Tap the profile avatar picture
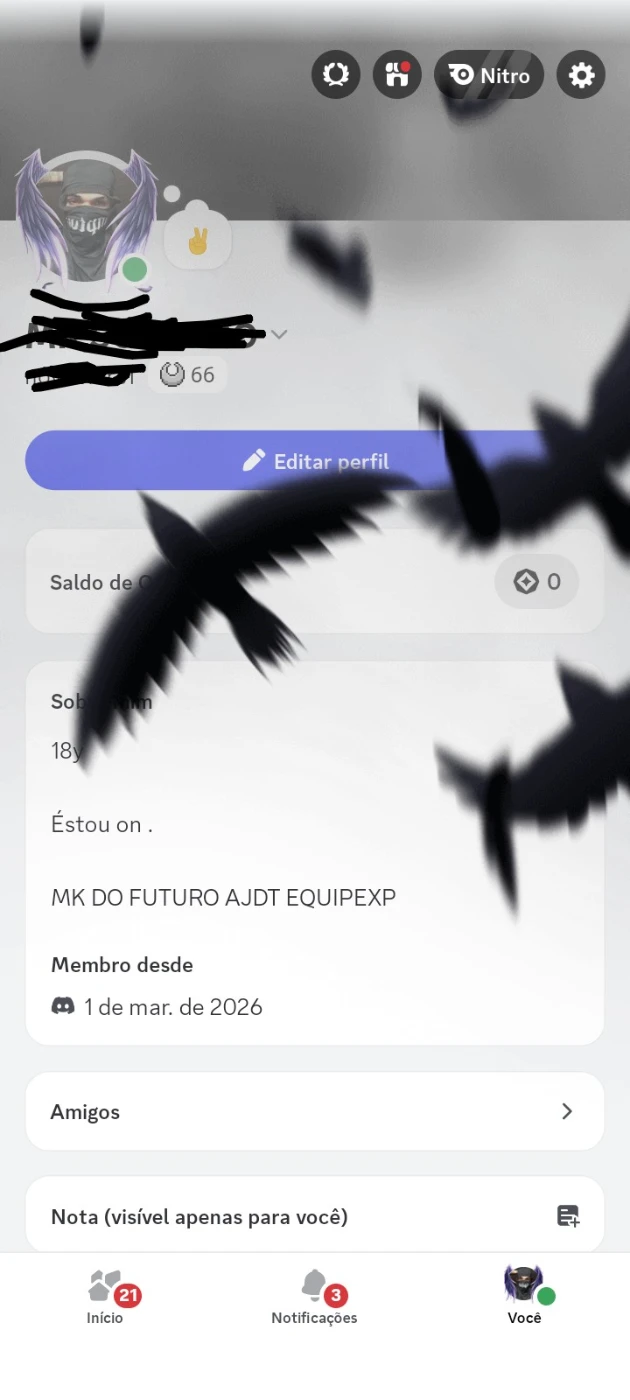The height and width of the screenshot is (1400, 630). (x=86, y=216)
